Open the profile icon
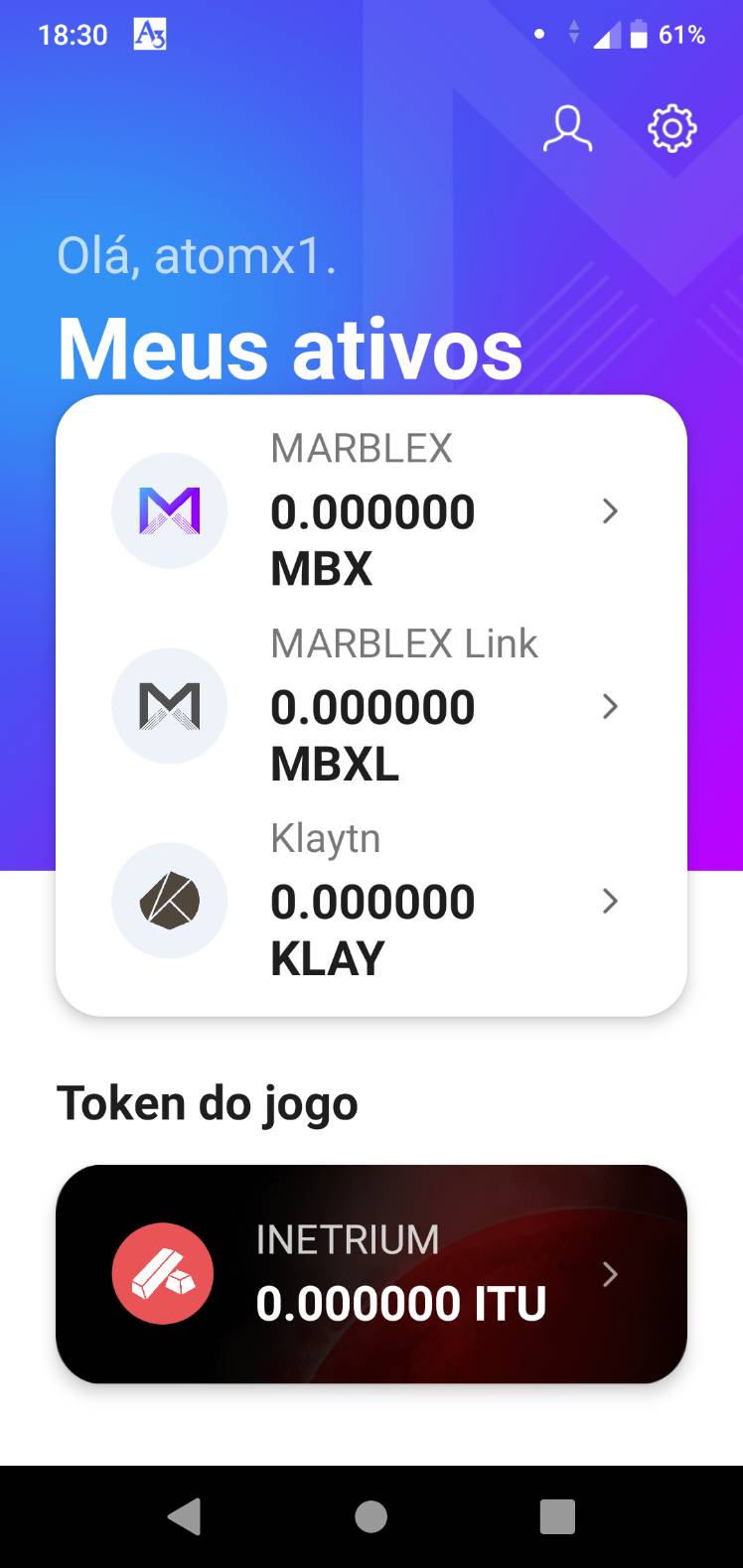The height and width of the screenshot is (1568, 743). tap(568, 128)
